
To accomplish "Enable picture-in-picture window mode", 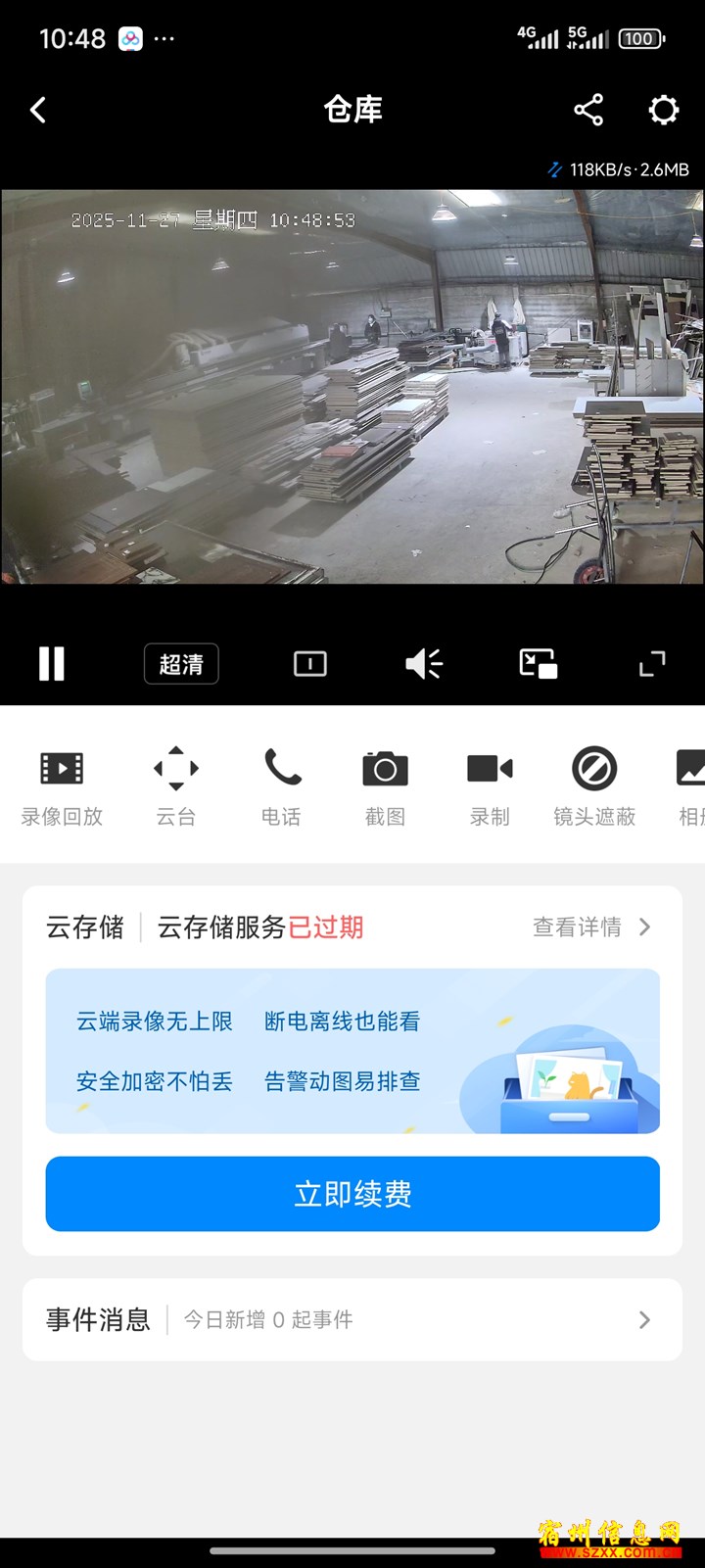I will pyautogui.click(x=539, y=664).
